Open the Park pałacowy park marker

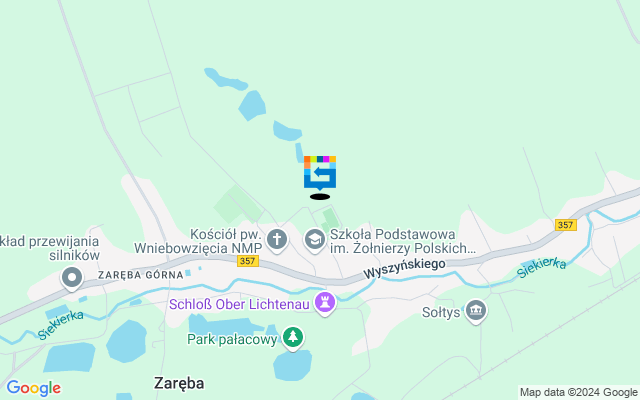click(x=292, y=339)
